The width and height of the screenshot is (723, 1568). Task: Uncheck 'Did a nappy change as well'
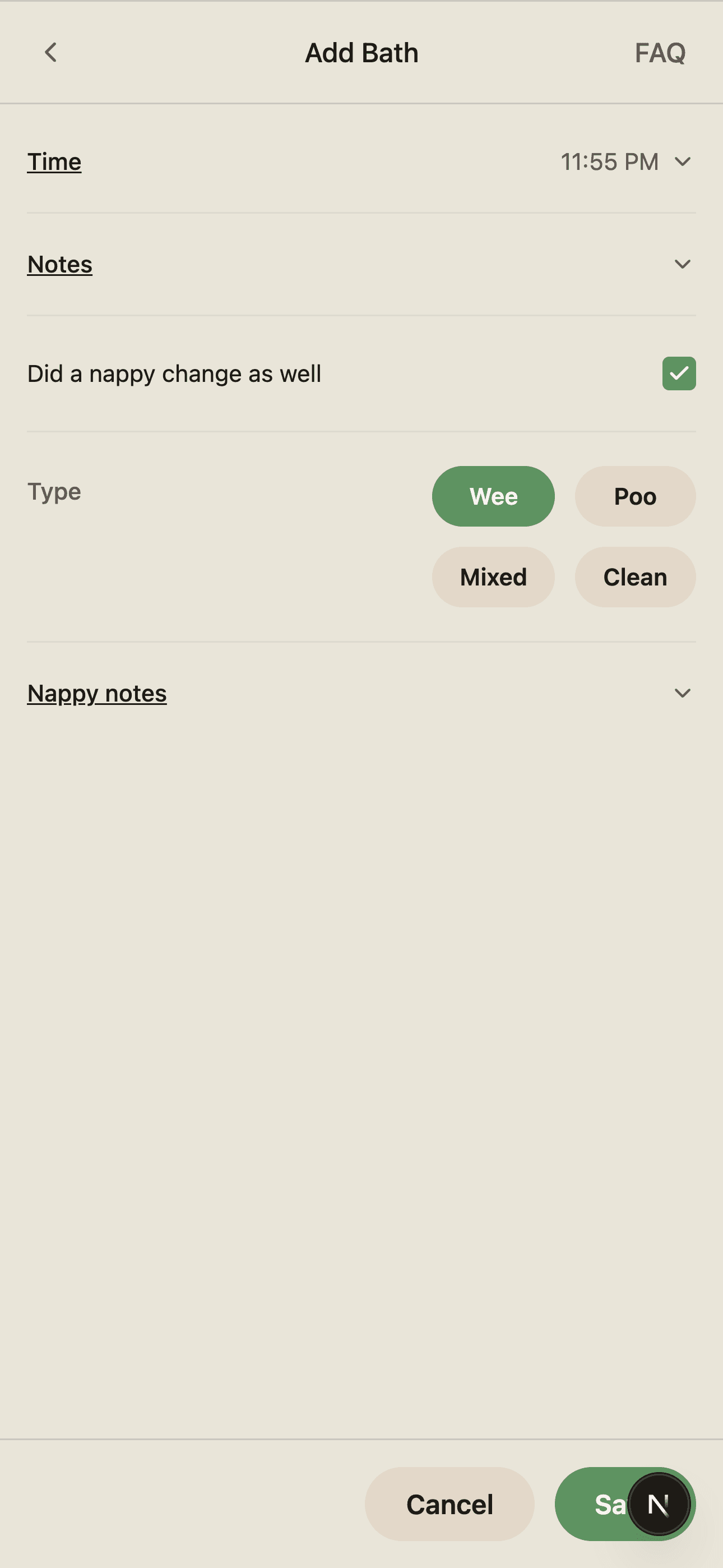point(678,373)
